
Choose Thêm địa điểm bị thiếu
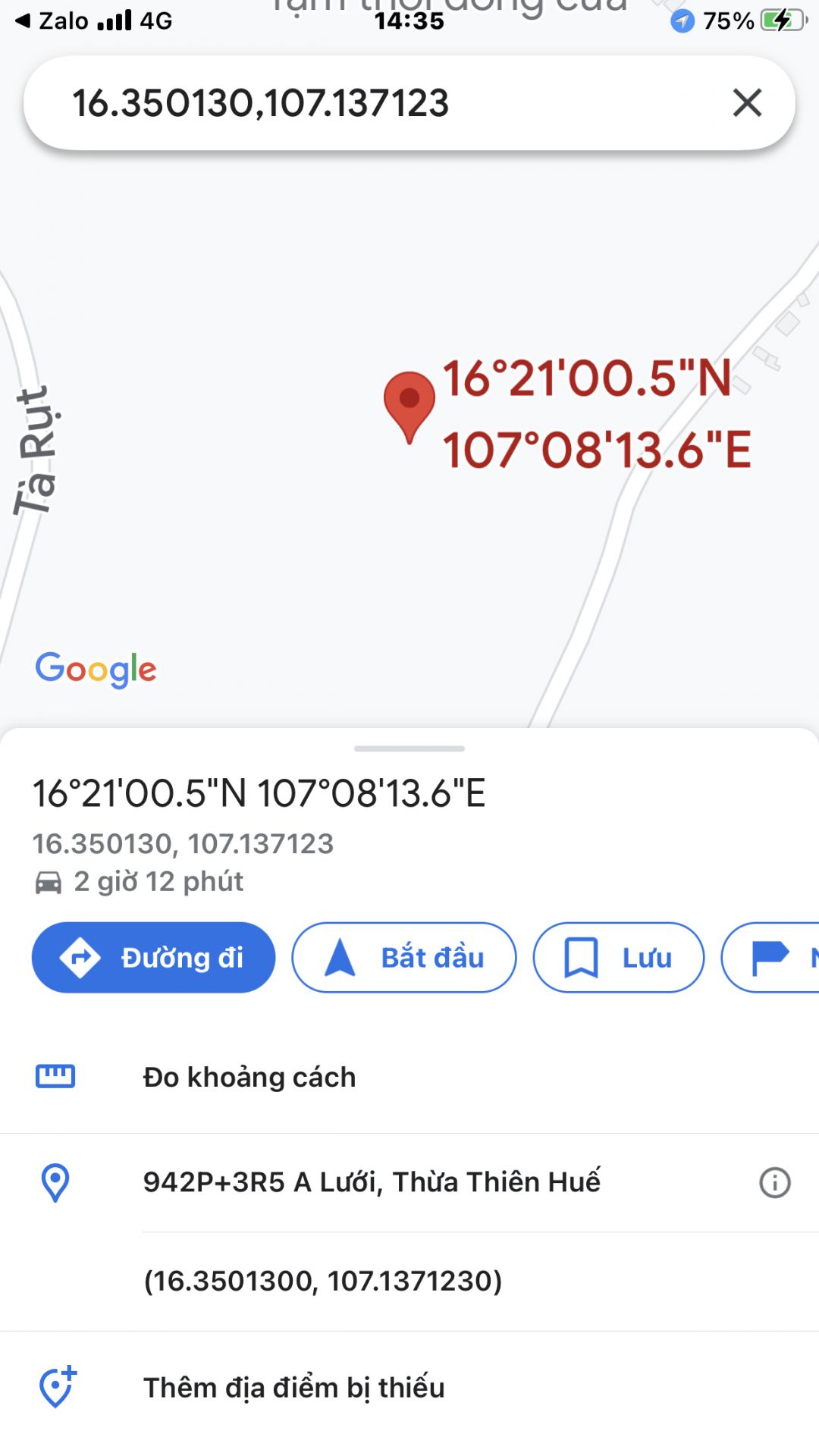click(294, 1387)
